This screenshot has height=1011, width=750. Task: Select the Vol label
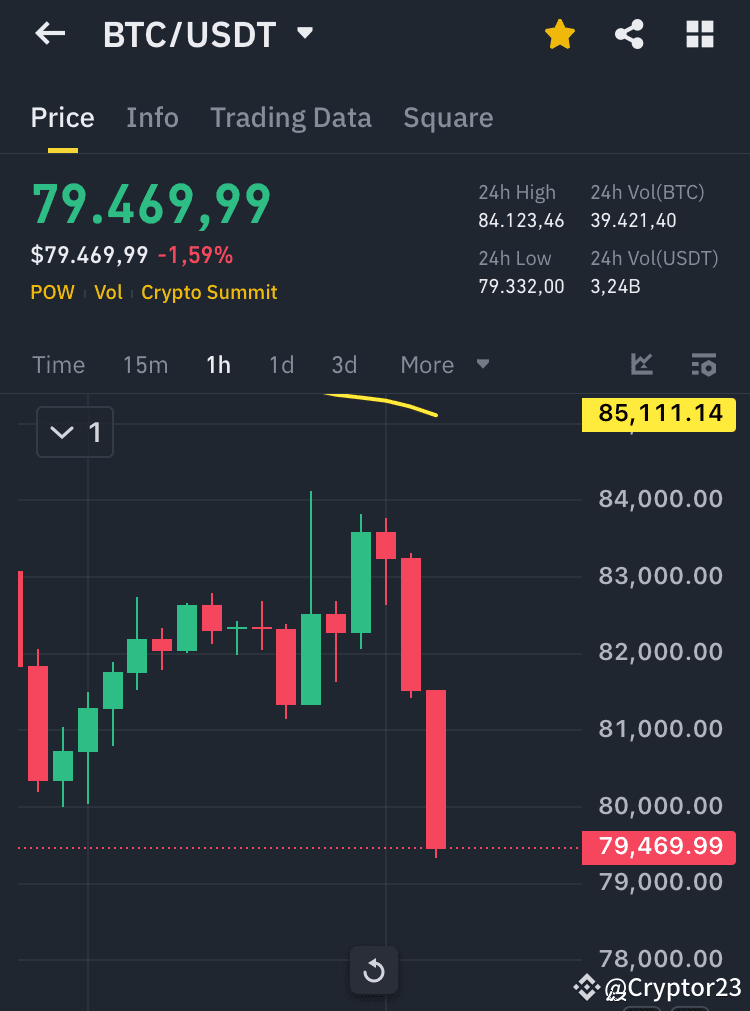[x=109, y=292]
